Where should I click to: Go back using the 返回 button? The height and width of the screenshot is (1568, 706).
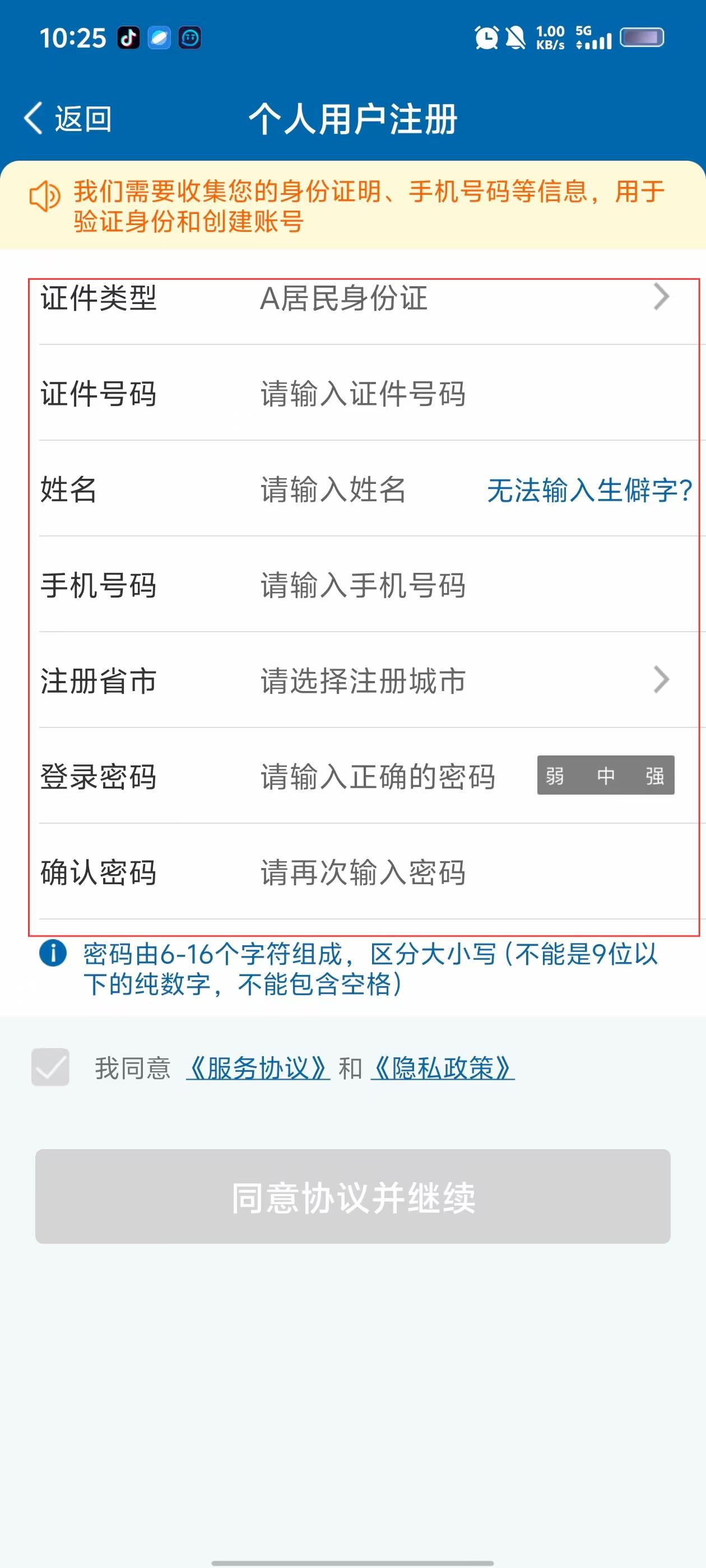point(68,119)
